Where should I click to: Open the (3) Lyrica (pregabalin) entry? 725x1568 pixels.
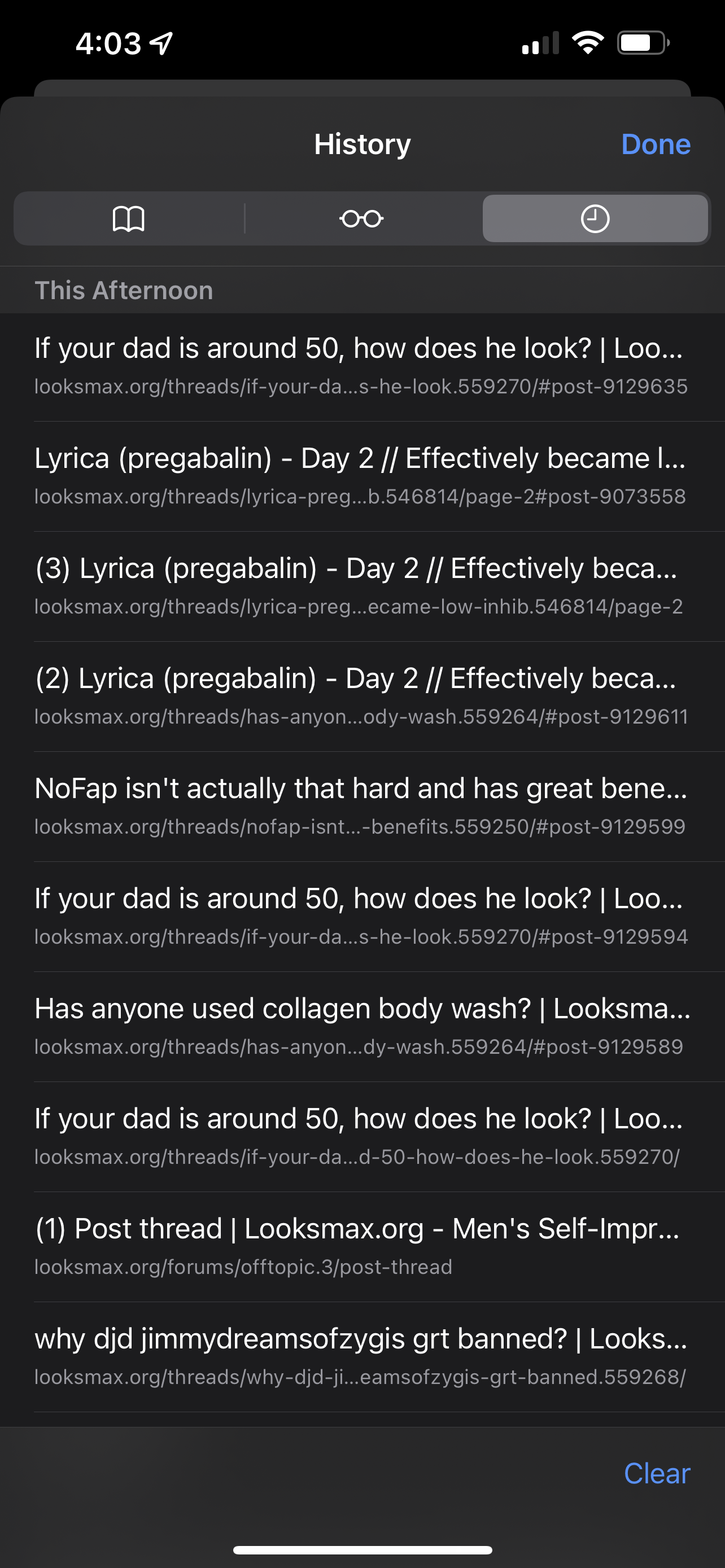[361, 586]
